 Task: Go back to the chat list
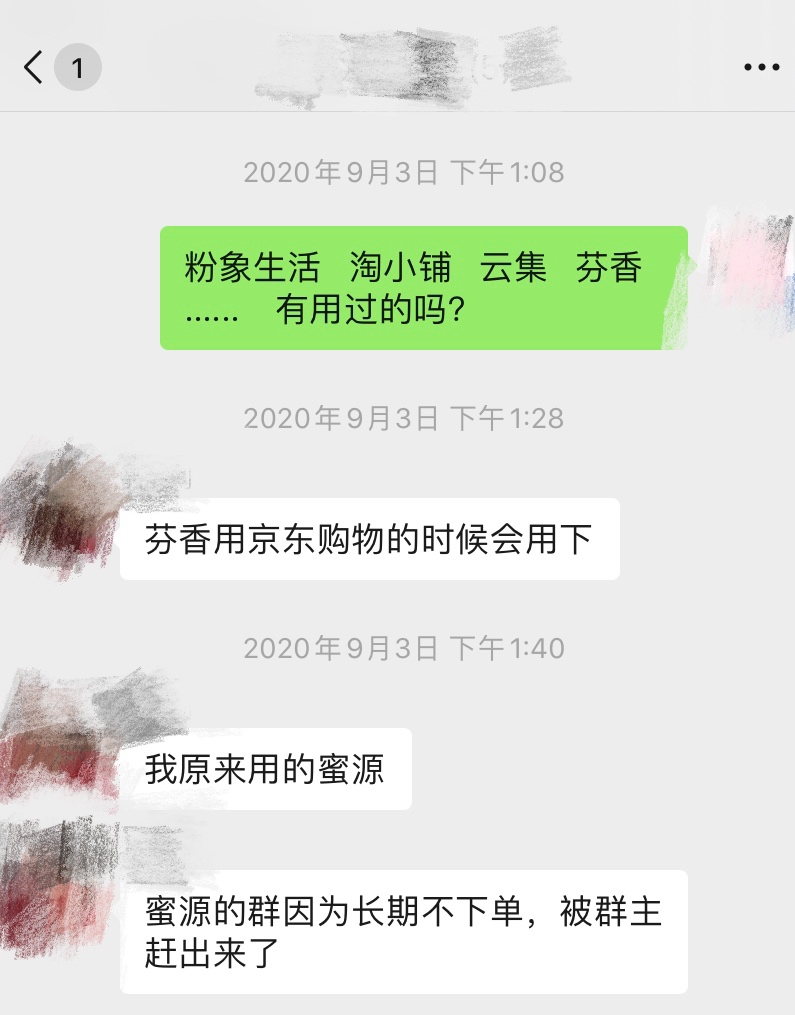click(x=35, y=68)
